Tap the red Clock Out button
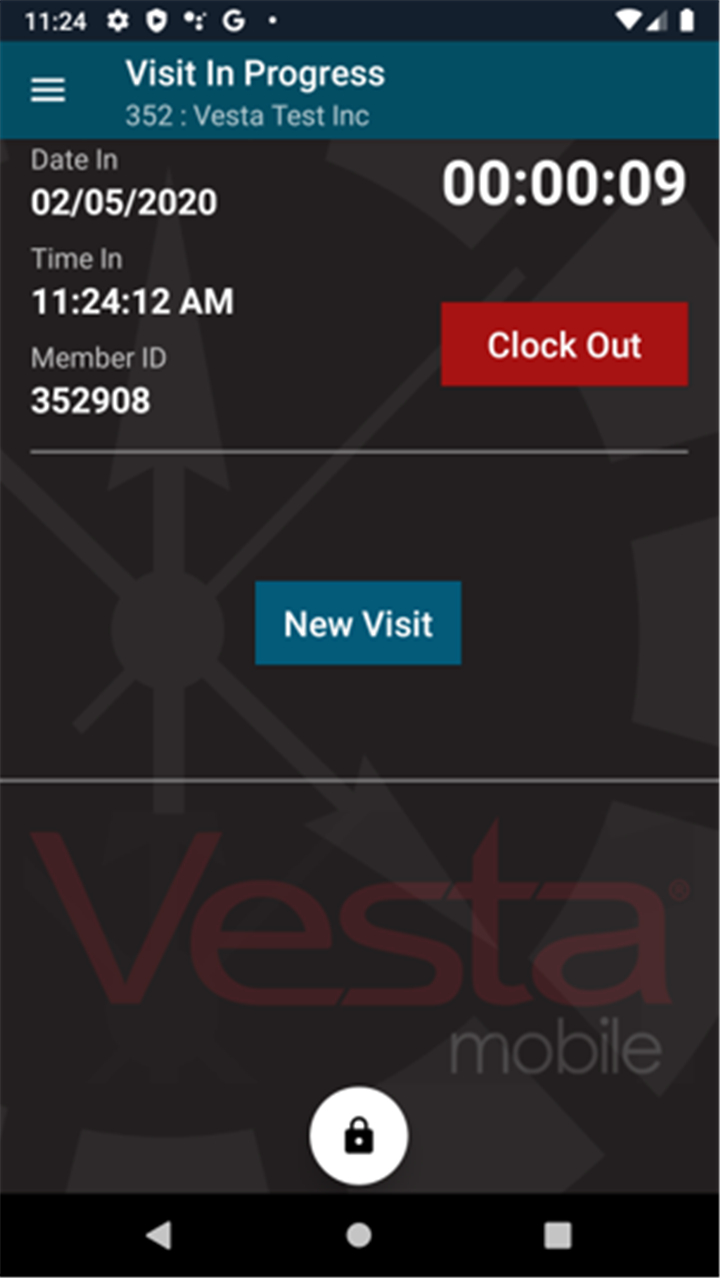The image size is (720, 1278). (564, 344)
